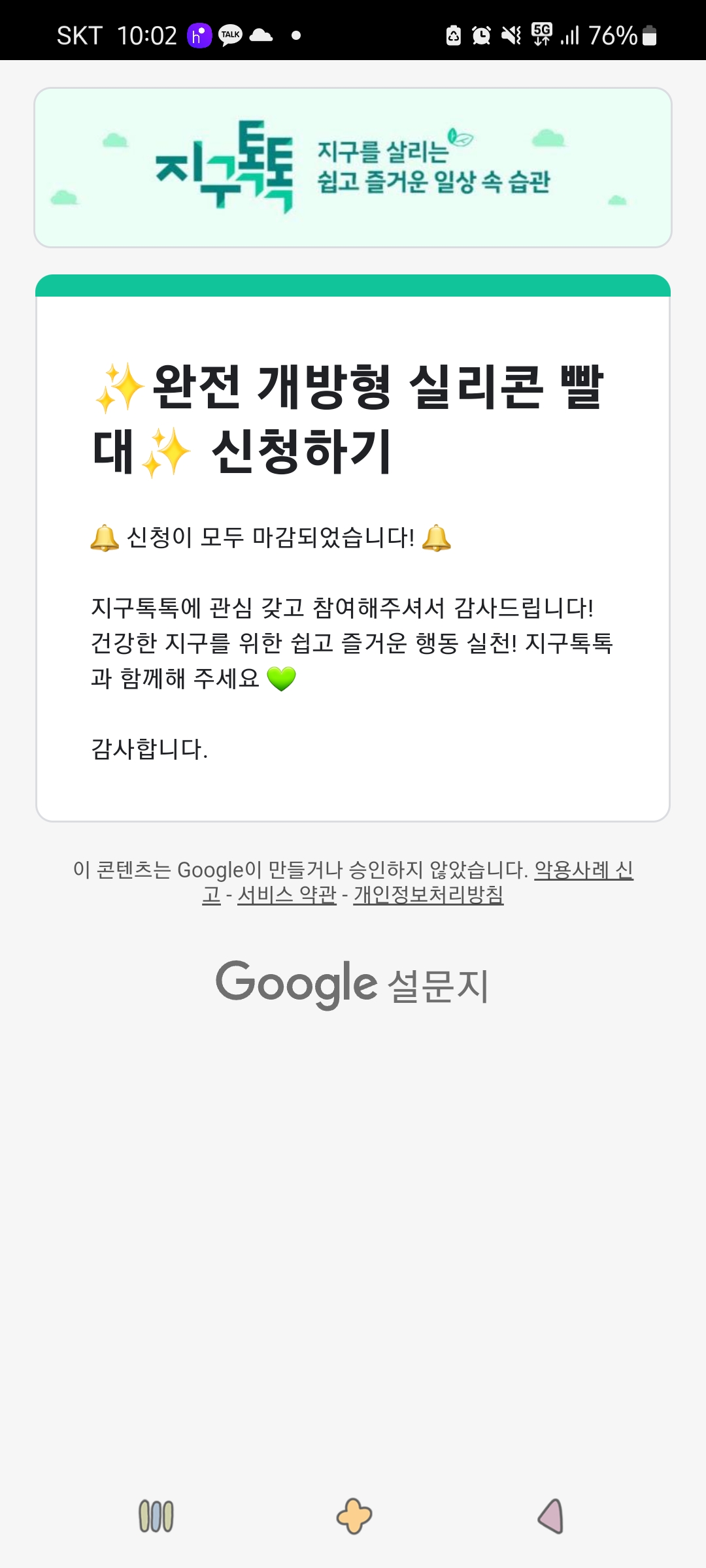The image size is (706, 1568).
Task: Open the recent apps button
Action: pyautogui.click(x=156, y=1516)
